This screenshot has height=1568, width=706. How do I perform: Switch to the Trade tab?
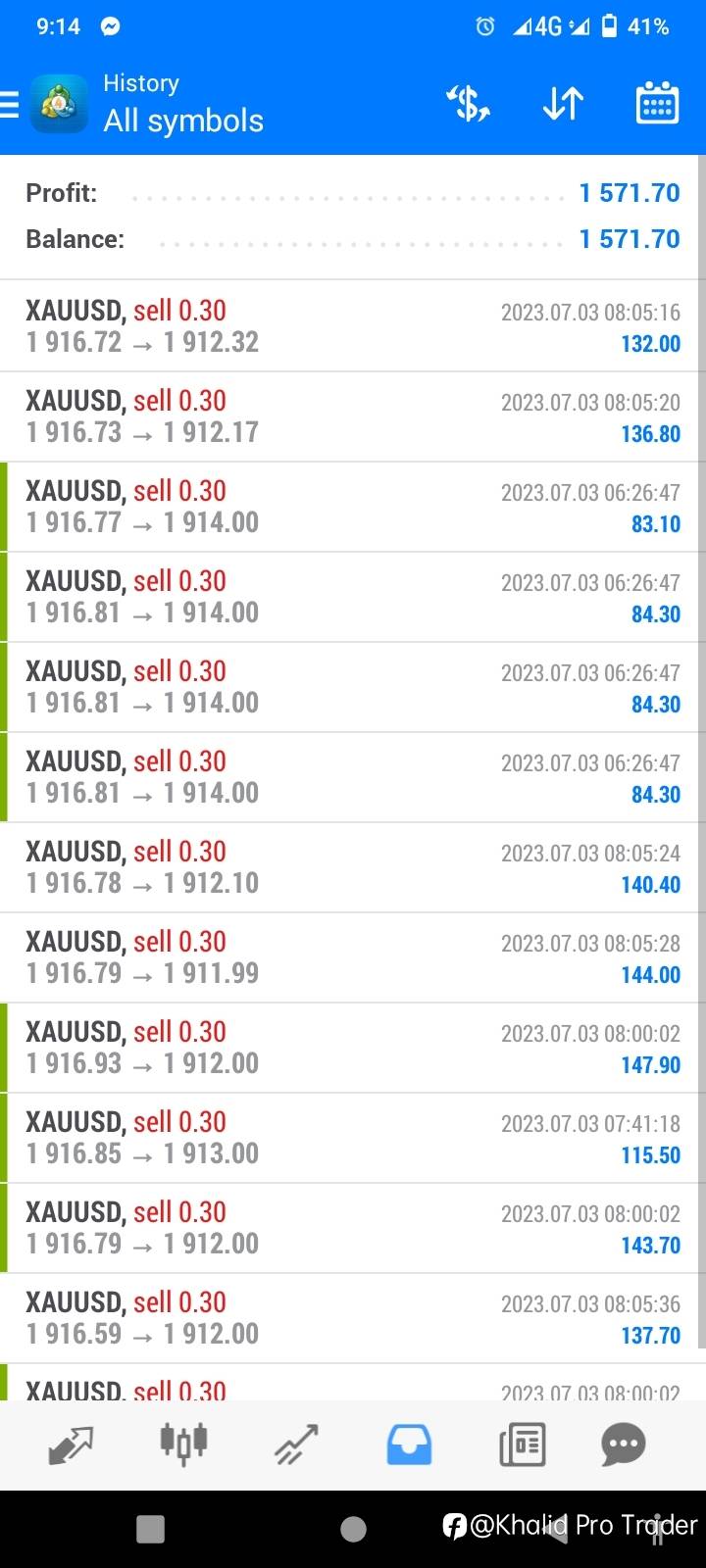point(297,1445)
